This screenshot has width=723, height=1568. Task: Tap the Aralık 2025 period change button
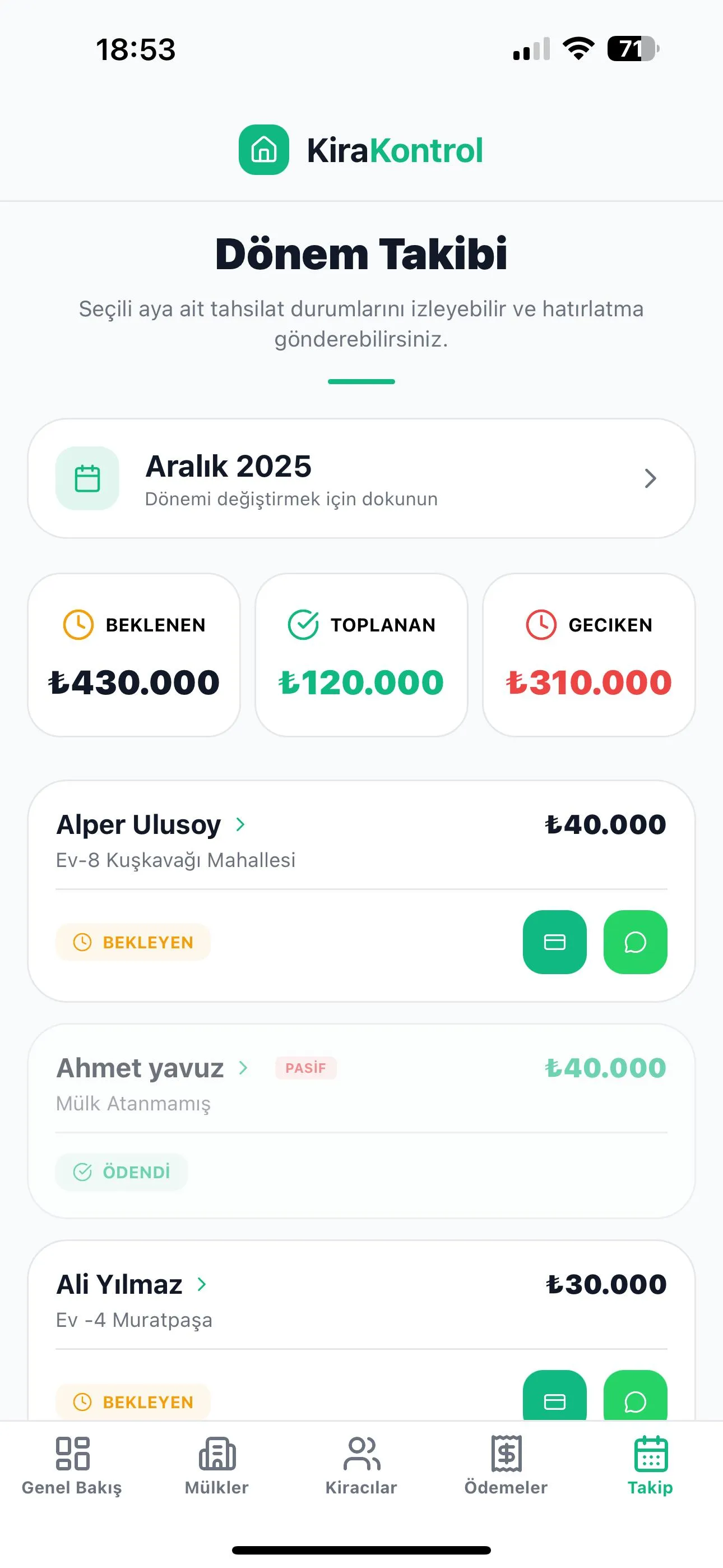361,478
